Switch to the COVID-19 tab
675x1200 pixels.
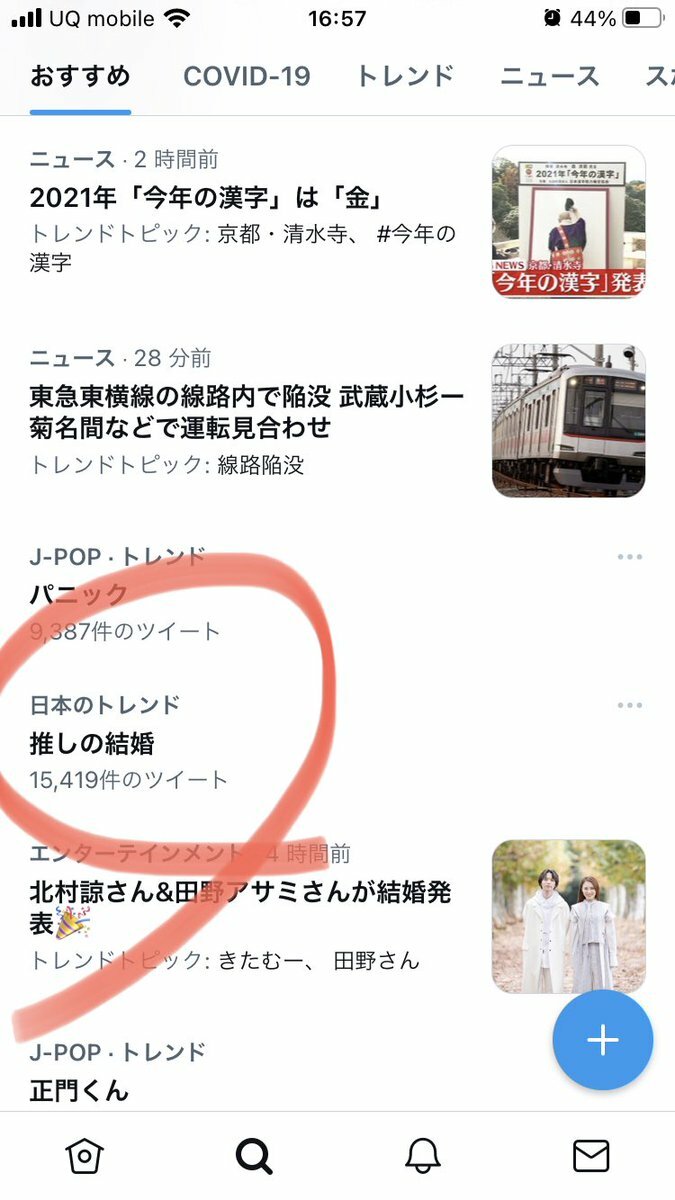coord(246,76)
